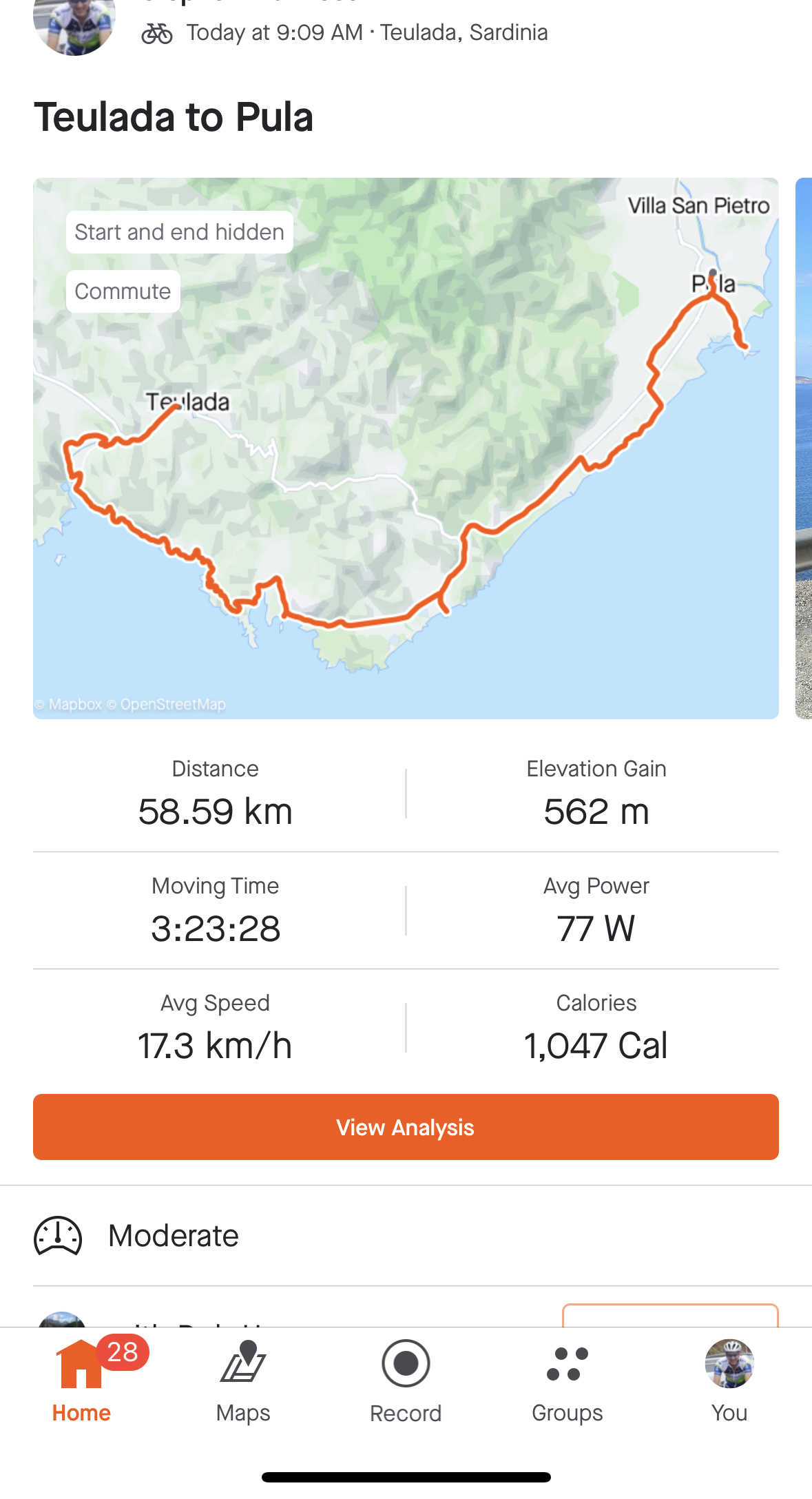The width and height of the screenshot is (812, 1499).
Task: Open the athlete's profile picture at top
Action: (x=74, y=25)
